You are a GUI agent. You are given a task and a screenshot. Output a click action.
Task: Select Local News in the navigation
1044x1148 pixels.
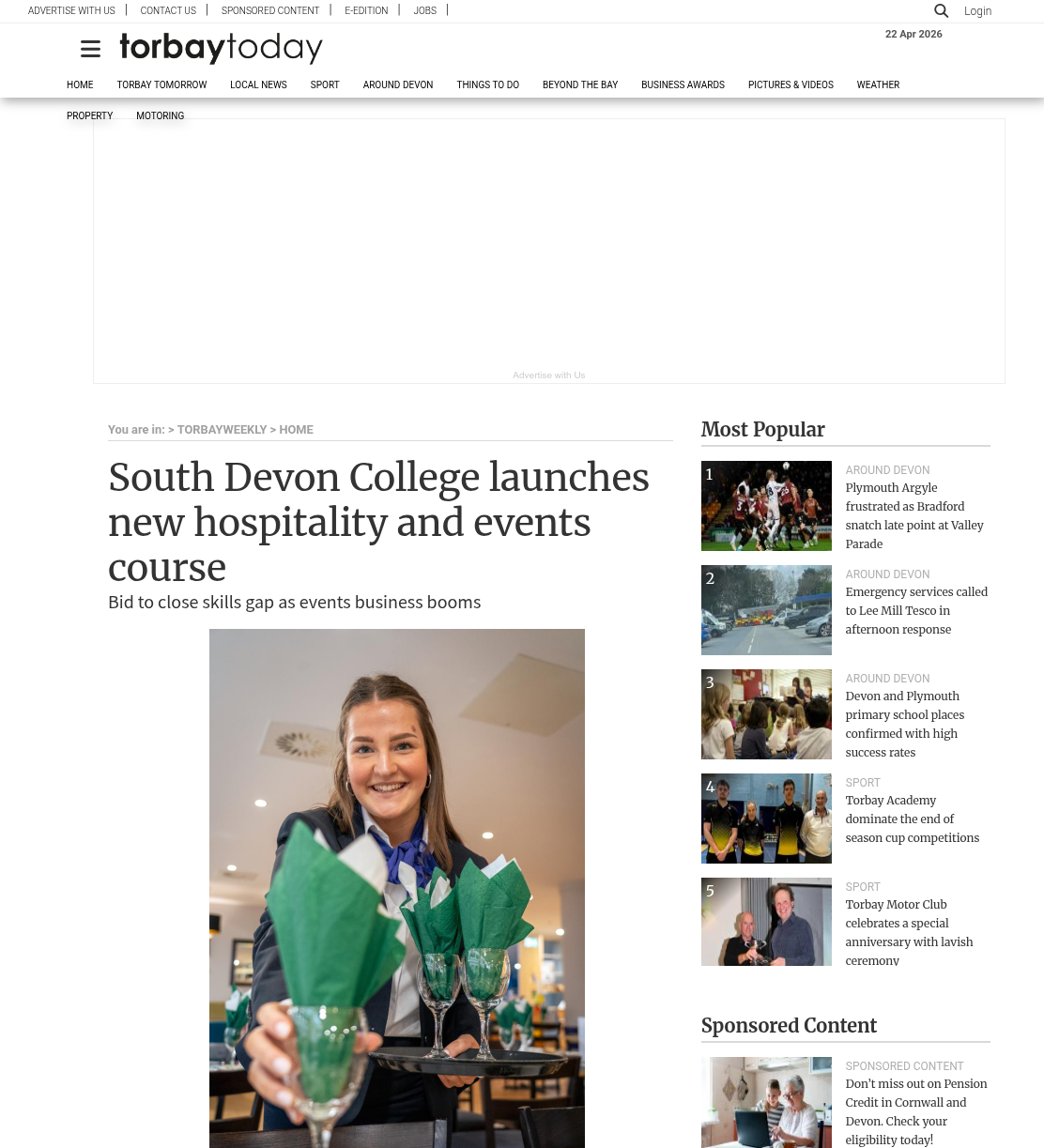(x=258, y=84)
